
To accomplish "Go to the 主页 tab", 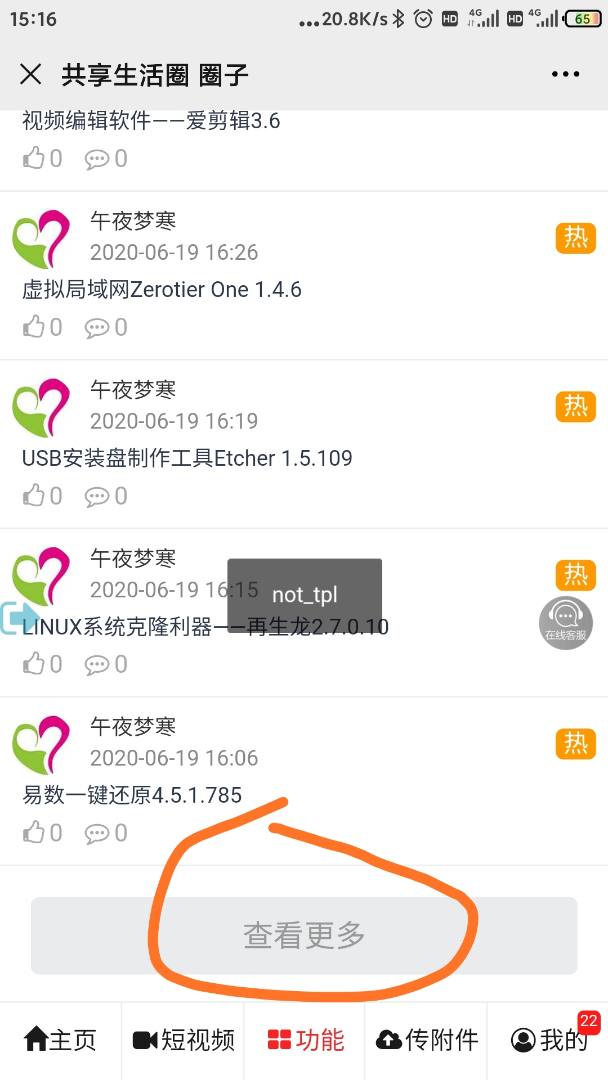I will (x=61, y=1040).
